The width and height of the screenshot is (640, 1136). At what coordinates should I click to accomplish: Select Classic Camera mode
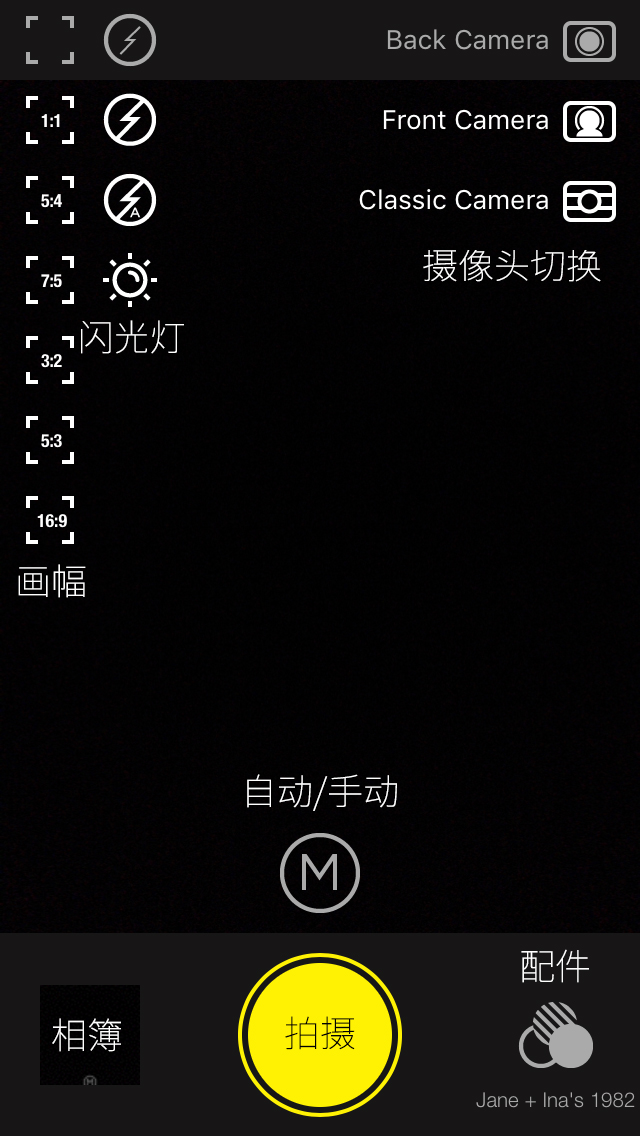(x=589, y=201)
